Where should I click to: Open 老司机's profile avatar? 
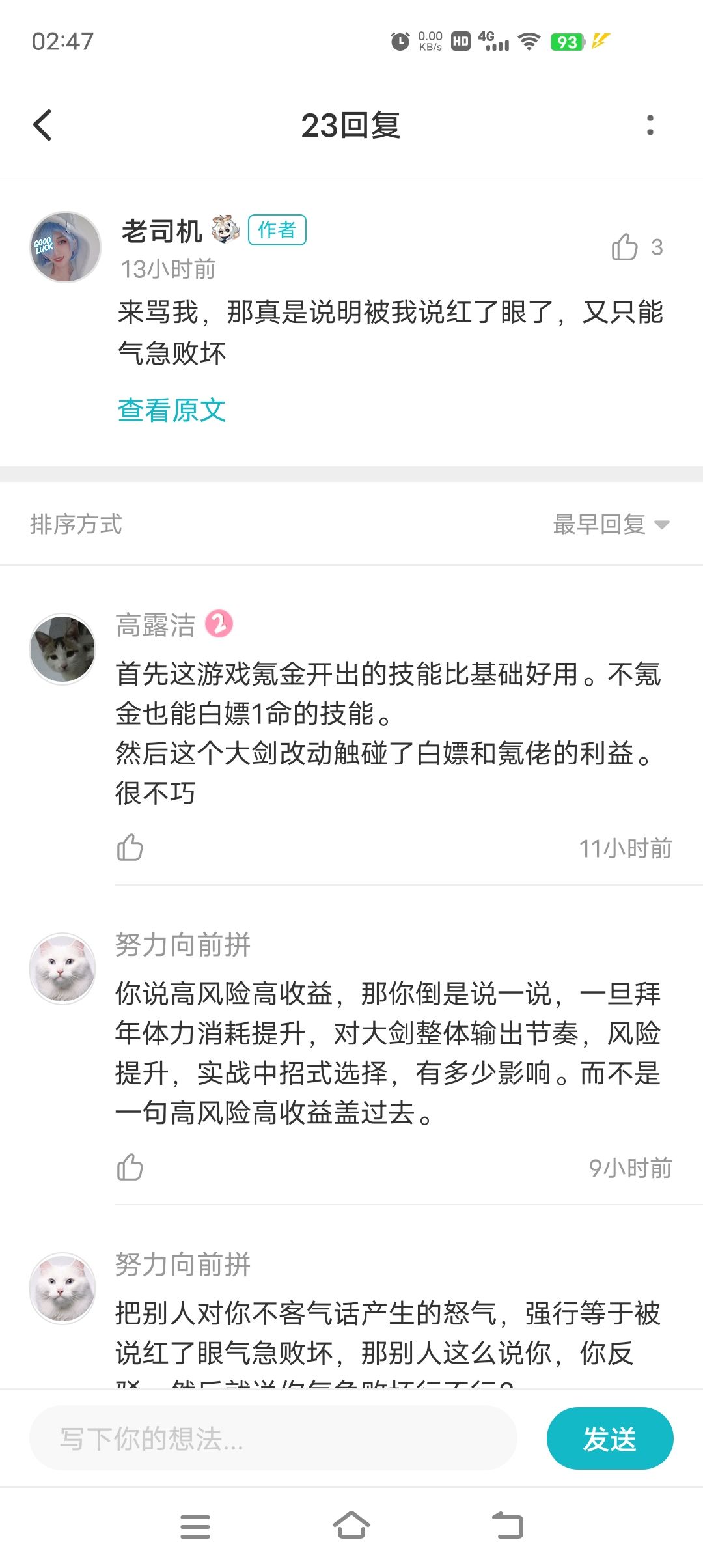coord(65,247)
